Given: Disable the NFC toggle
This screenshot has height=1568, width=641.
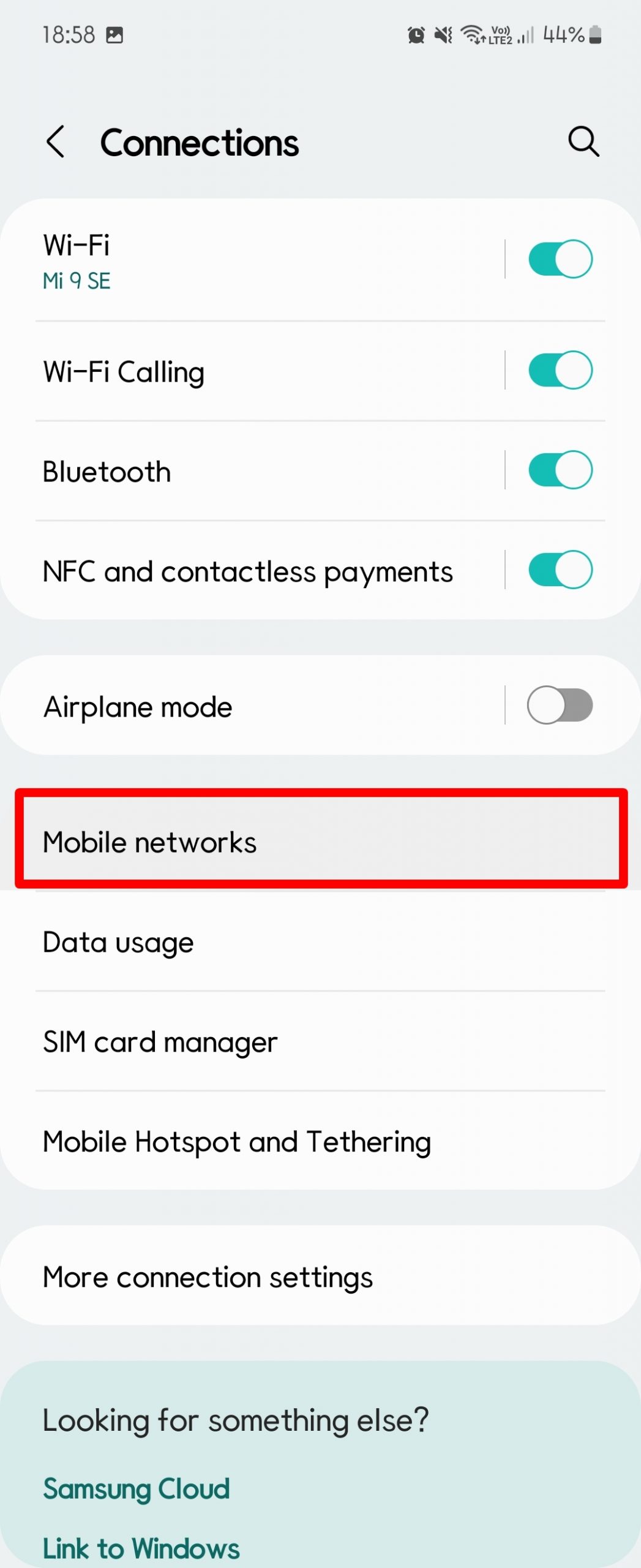Looking at the screenshot, I should pos(560,570).
